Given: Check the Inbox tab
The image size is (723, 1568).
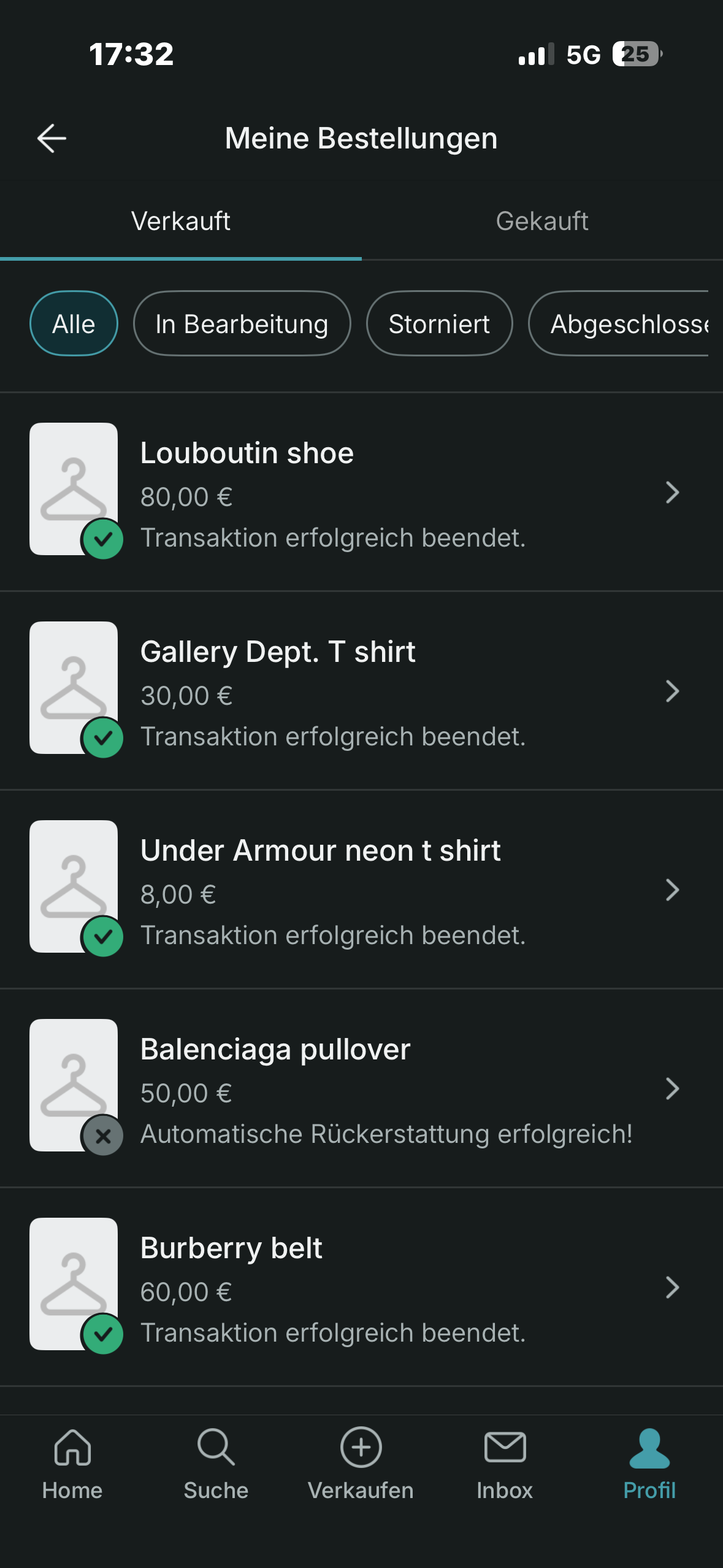Looking at the screenshot, I should pos(505,1464).
